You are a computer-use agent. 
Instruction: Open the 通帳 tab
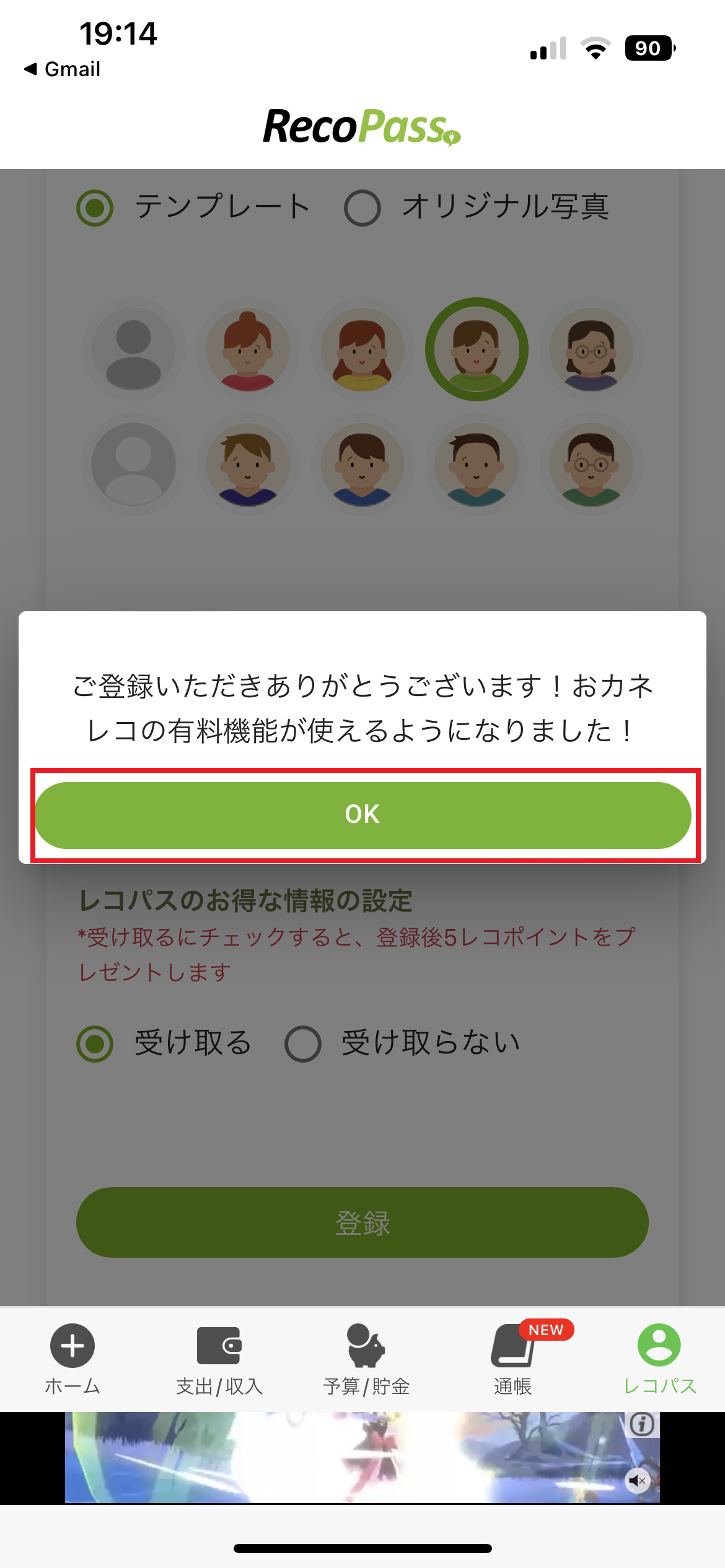513,1358
